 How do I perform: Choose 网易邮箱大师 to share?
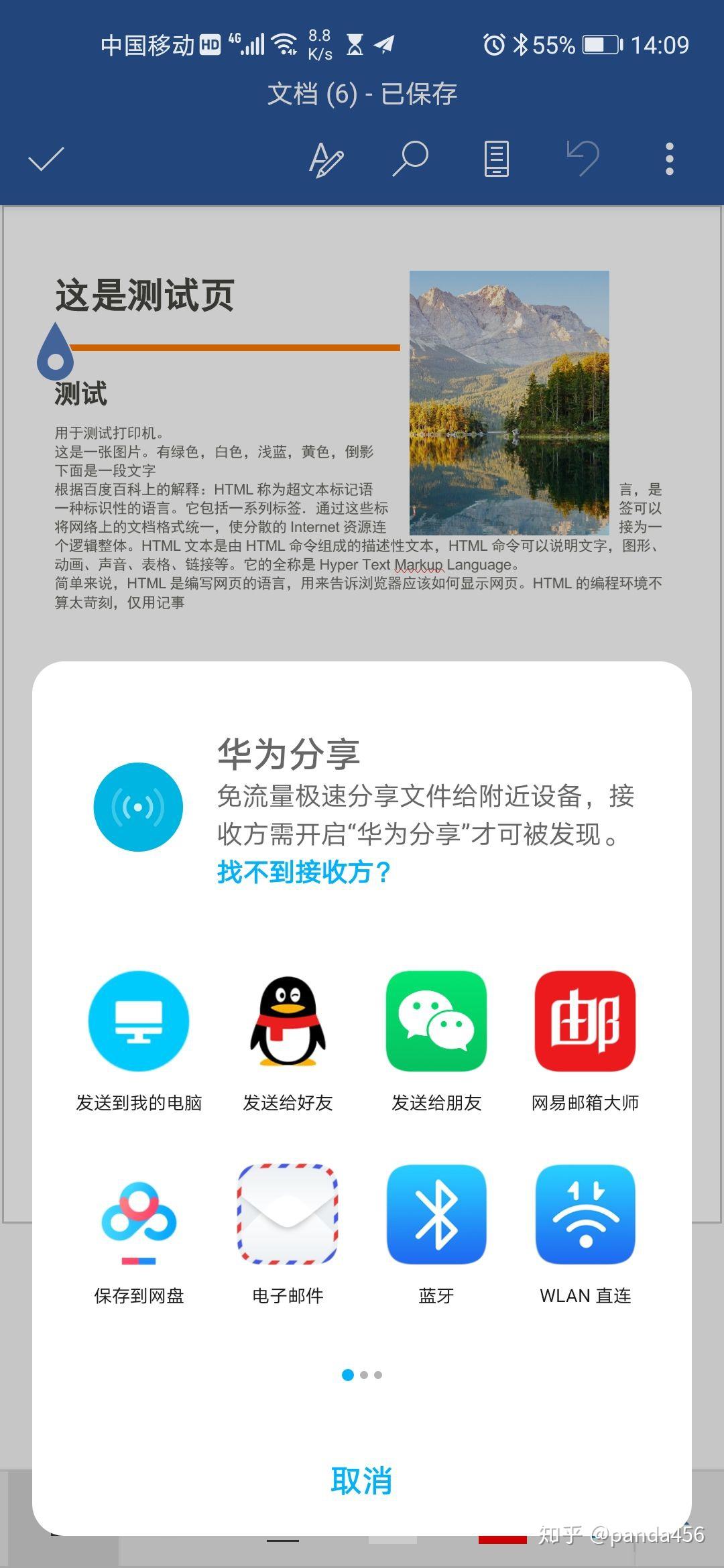(x=585, y=1021)
